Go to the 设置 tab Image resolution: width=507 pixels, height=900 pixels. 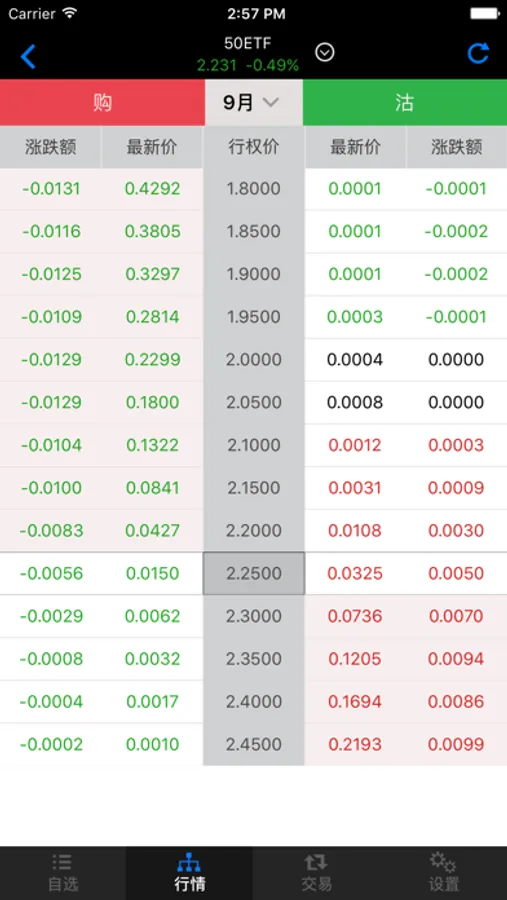click(x=443, y=872)
